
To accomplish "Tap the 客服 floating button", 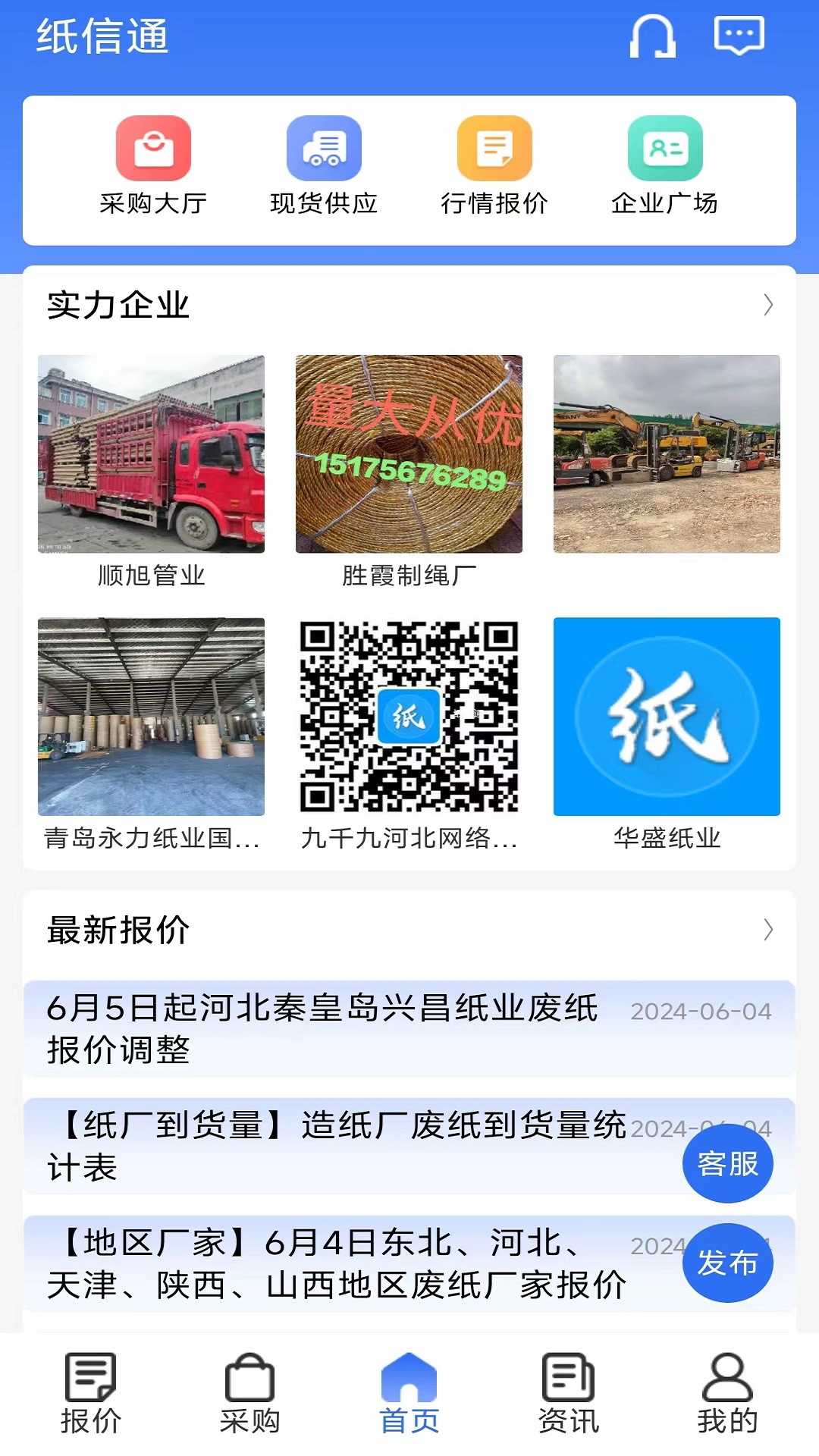I will (727, 1163).
